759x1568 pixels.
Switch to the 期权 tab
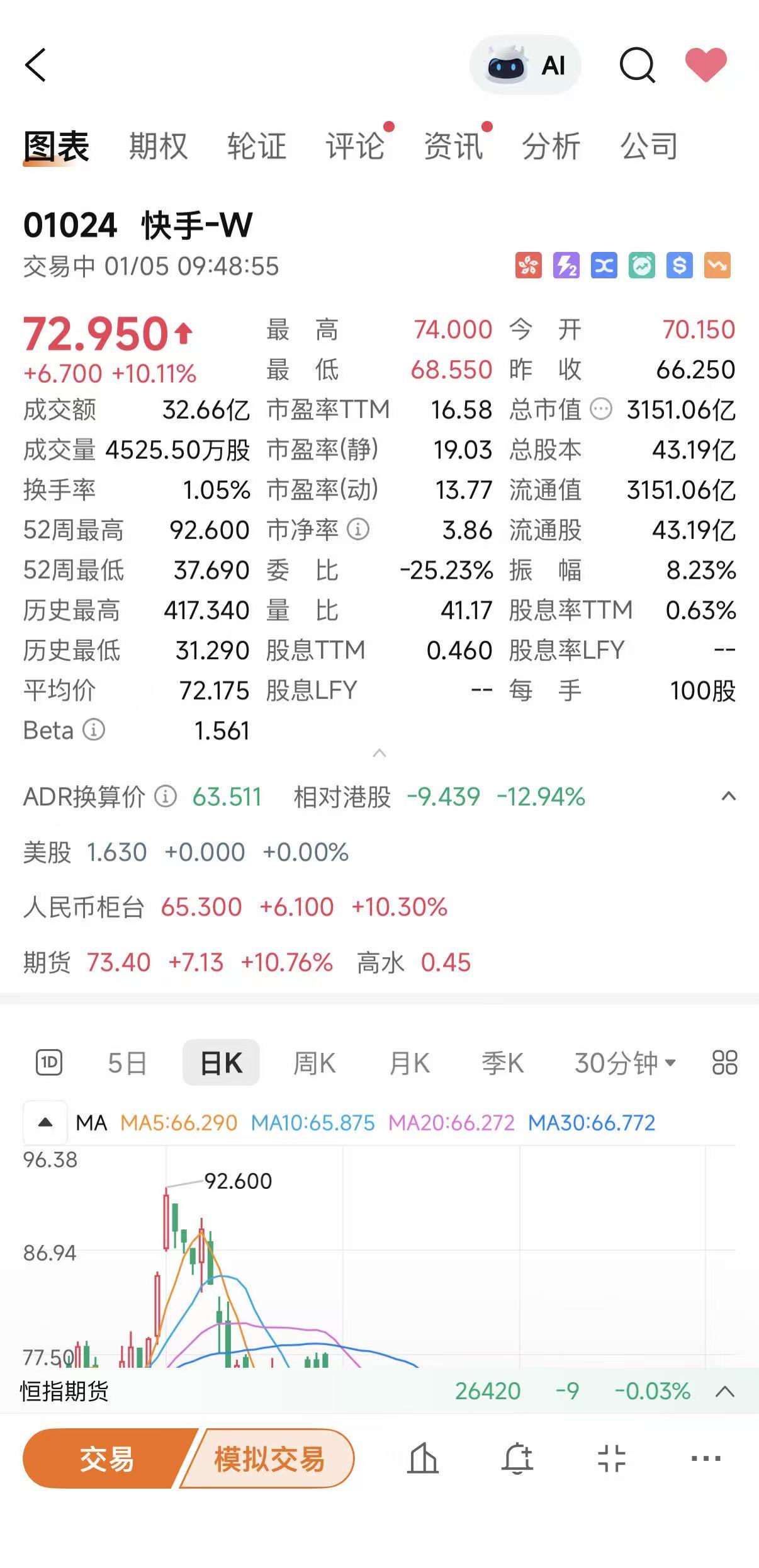point(158,145)
